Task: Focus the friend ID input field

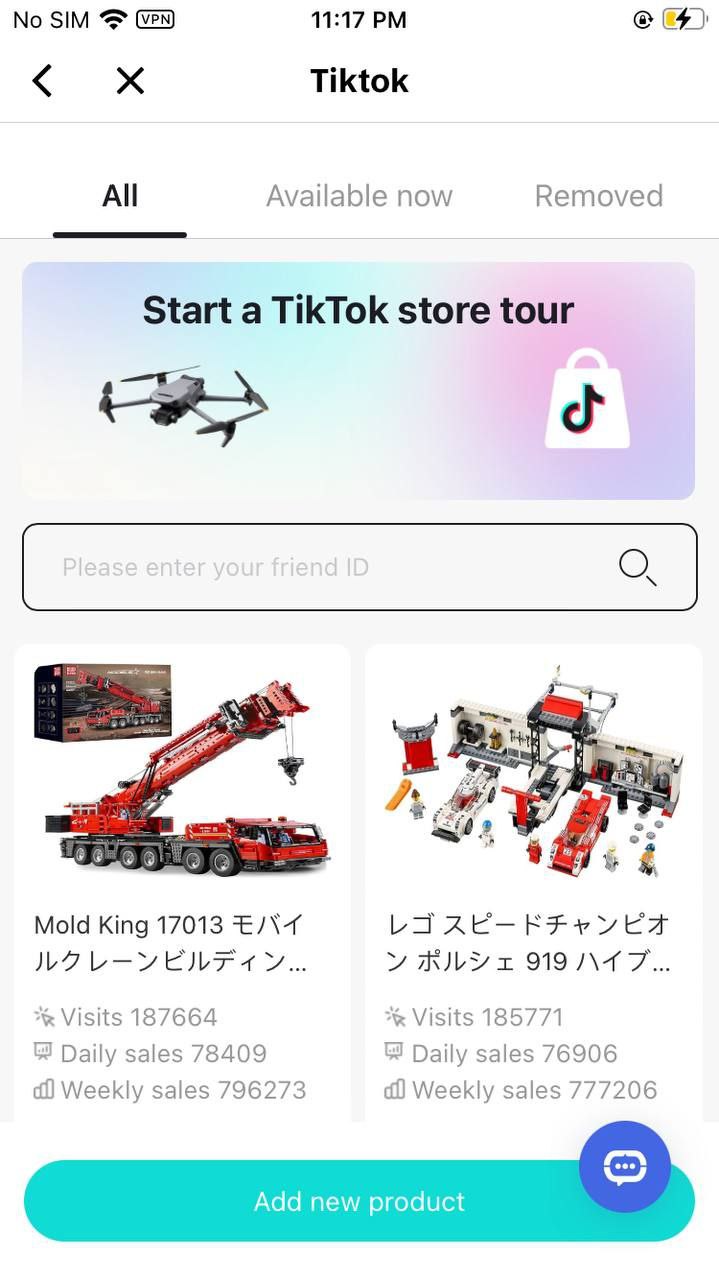Action: coord(320,567)
